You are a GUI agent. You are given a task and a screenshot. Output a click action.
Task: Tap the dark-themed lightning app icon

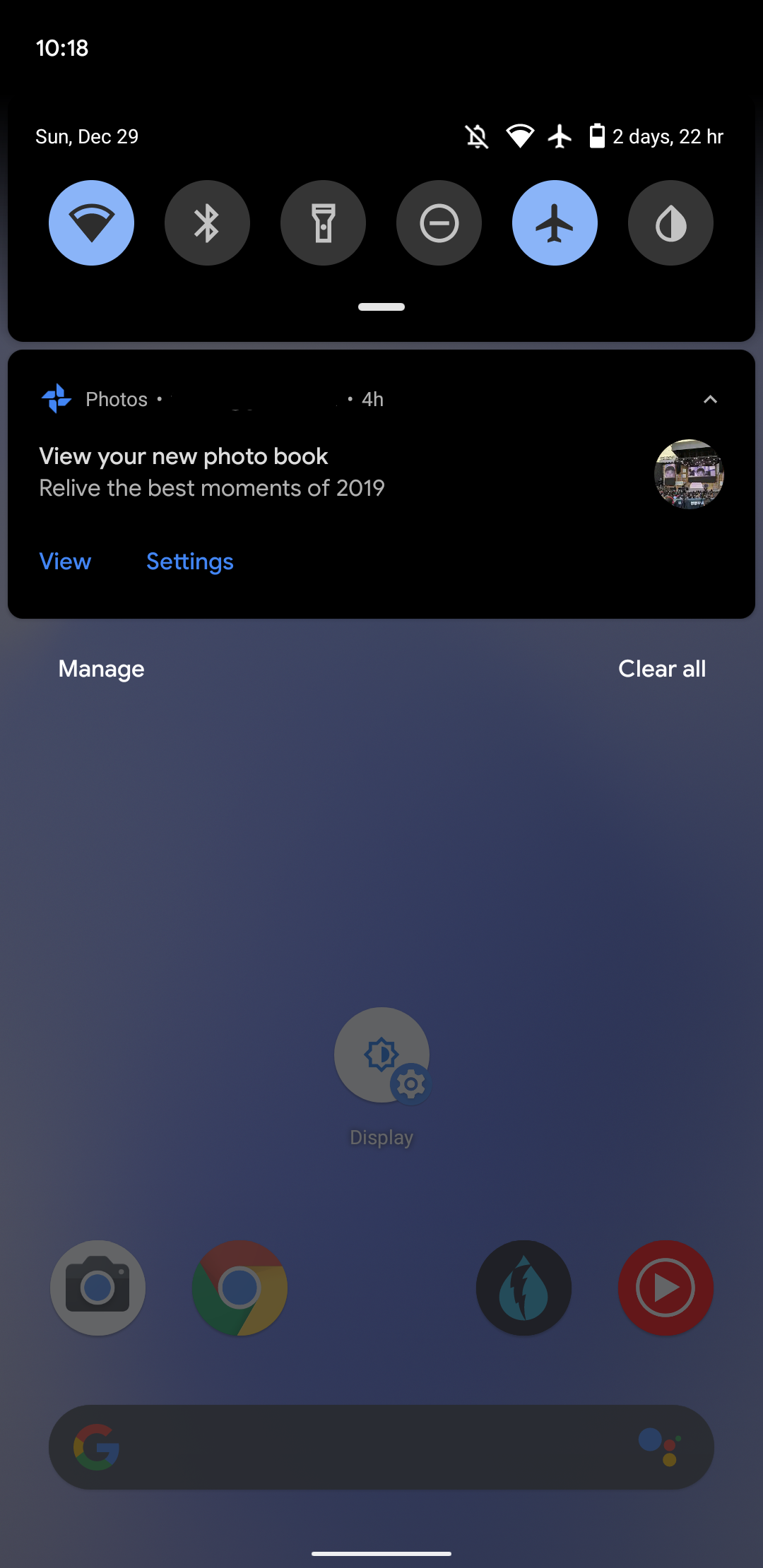coord(523,1288)
